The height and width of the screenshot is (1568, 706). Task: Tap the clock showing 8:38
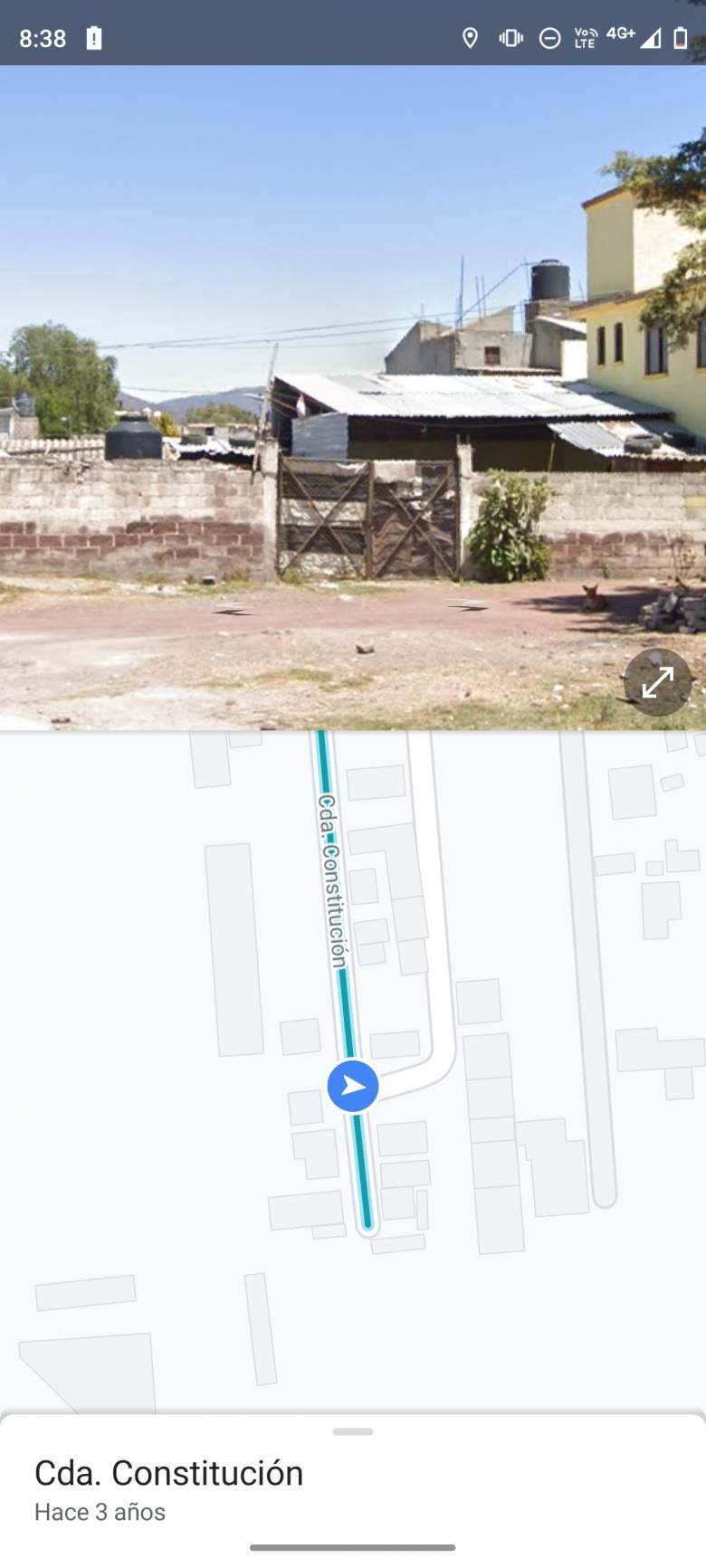coord(43,37)
